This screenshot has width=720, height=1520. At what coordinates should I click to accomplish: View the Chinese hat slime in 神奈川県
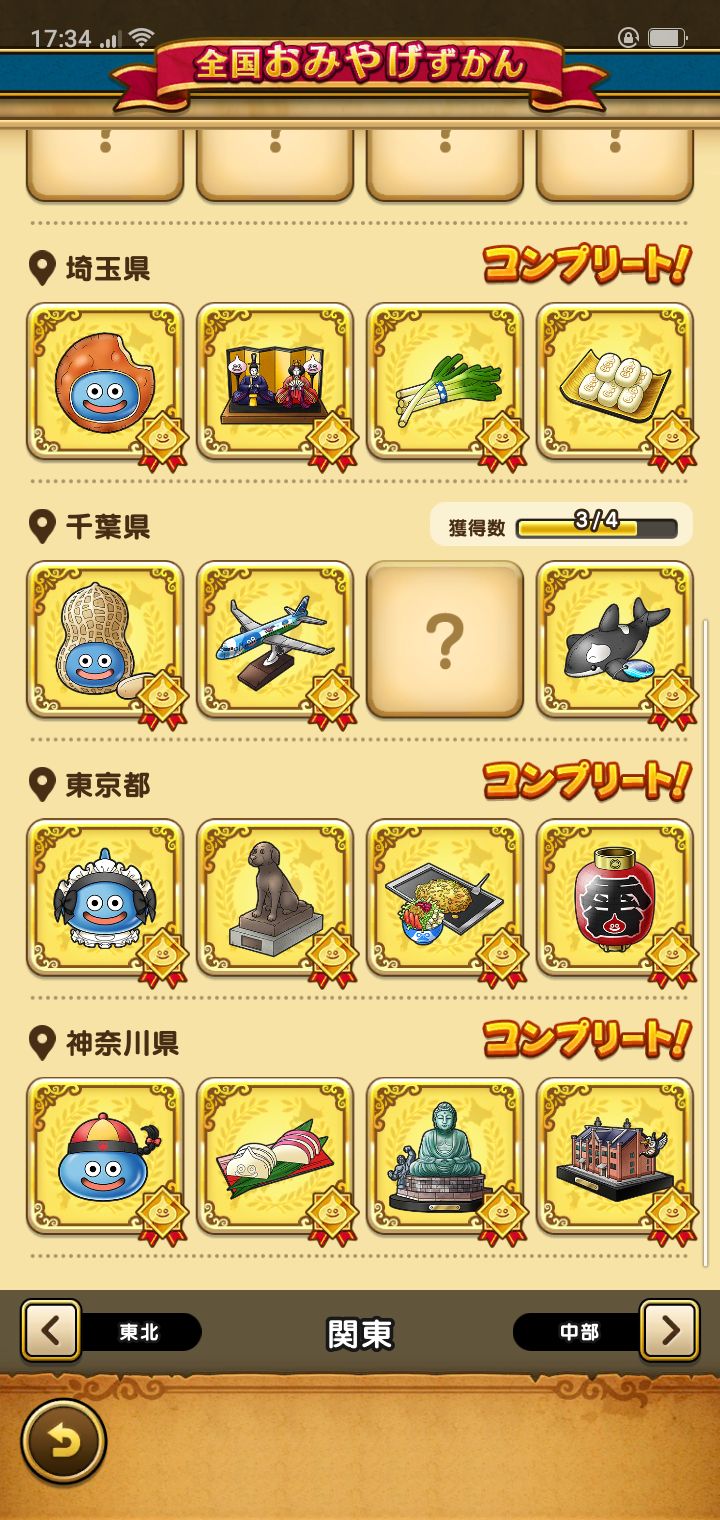(105, 1156)
